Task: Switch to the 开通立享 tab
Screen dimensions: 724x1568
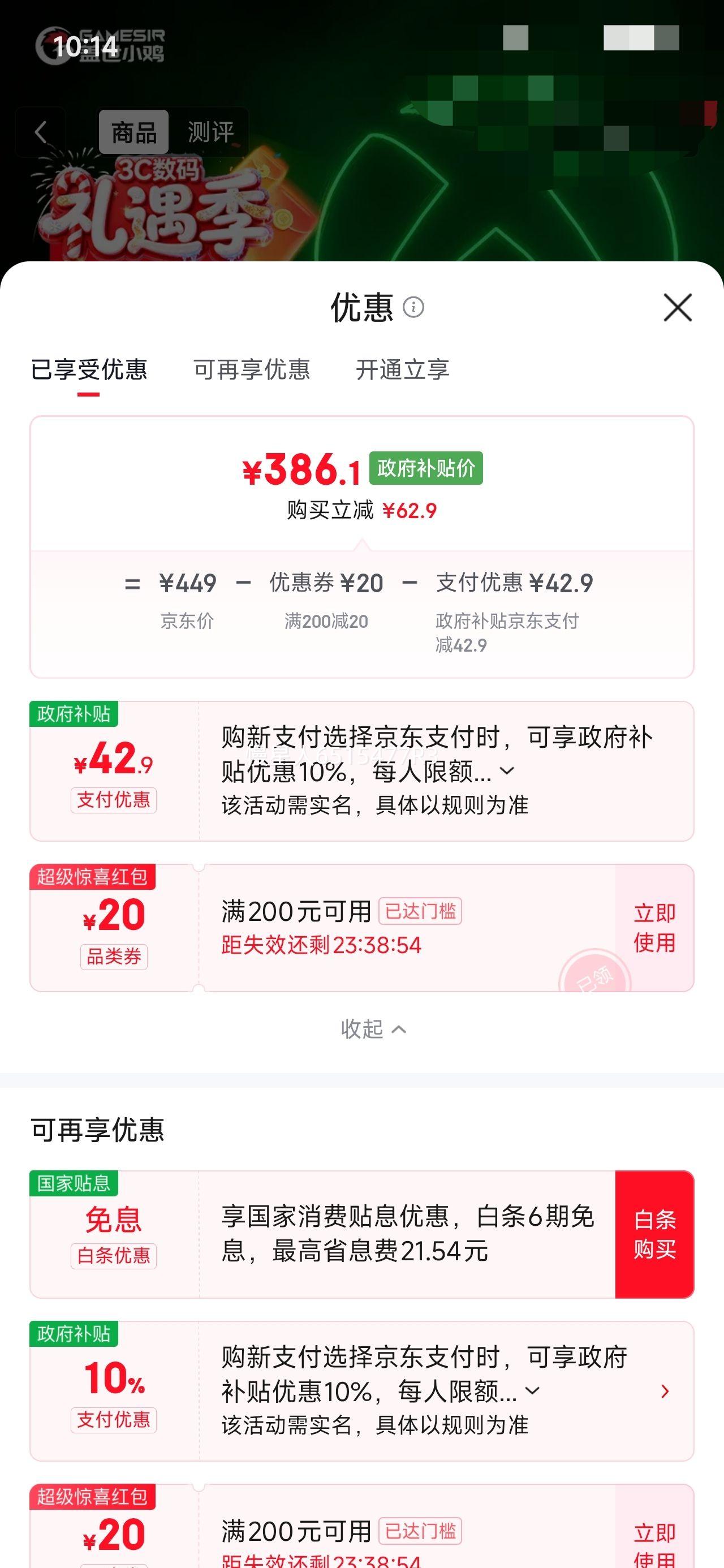Action: tap(403, 370)
